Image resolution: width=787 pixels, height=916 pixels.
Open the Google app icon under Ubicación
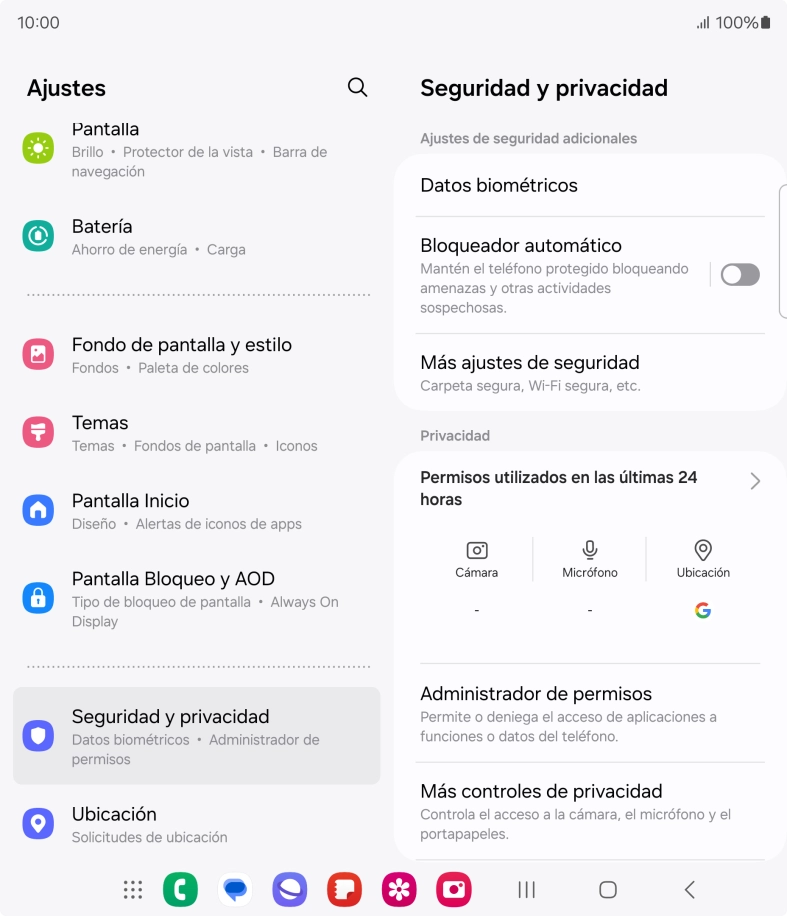pos(703,610)
